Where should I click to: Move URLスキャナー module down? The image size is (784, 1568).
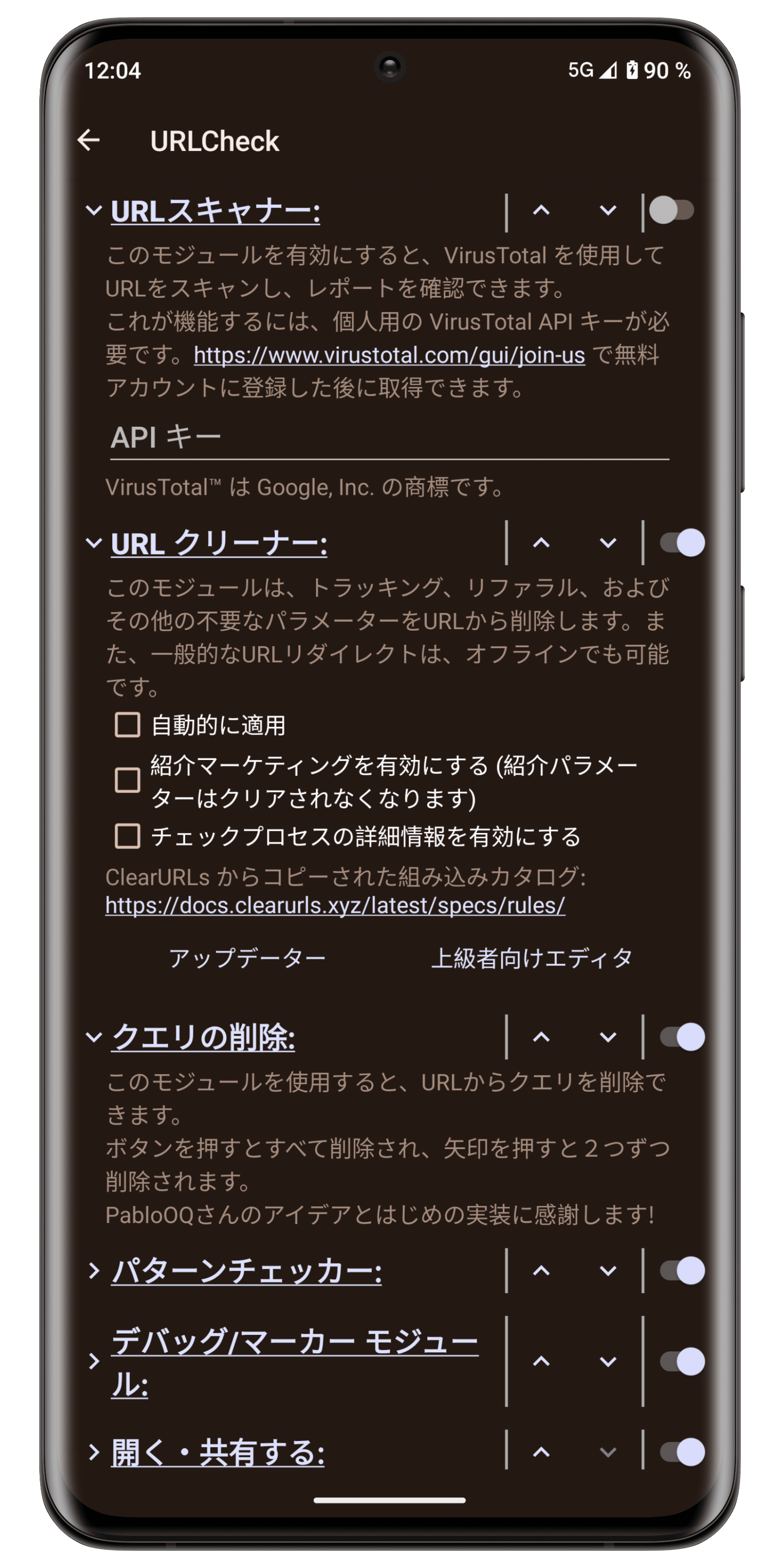coord(608,211)
